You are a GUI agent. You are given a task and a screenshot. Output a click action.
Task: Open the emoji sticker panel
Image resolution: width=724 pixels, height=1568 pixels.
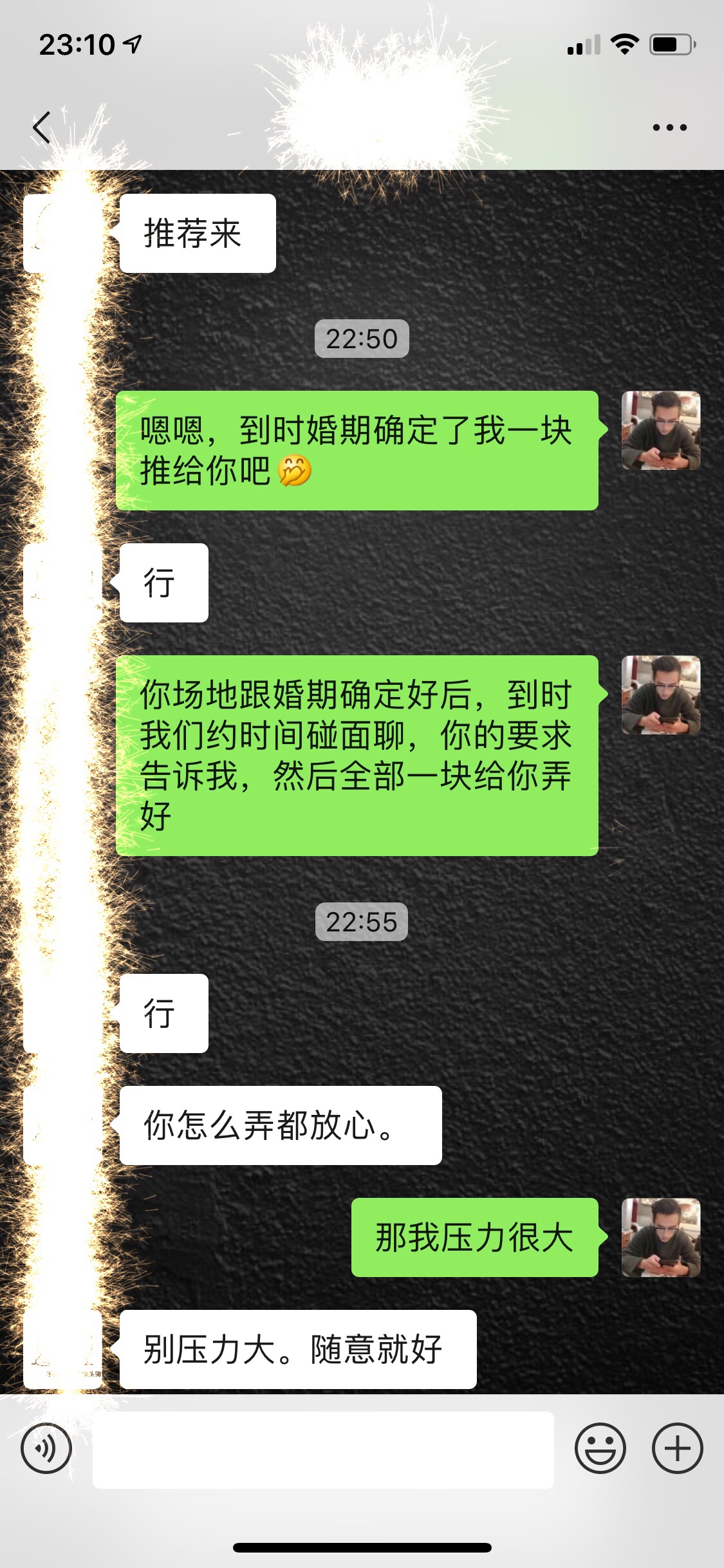pyautogui.click(x=600, y=1449)
